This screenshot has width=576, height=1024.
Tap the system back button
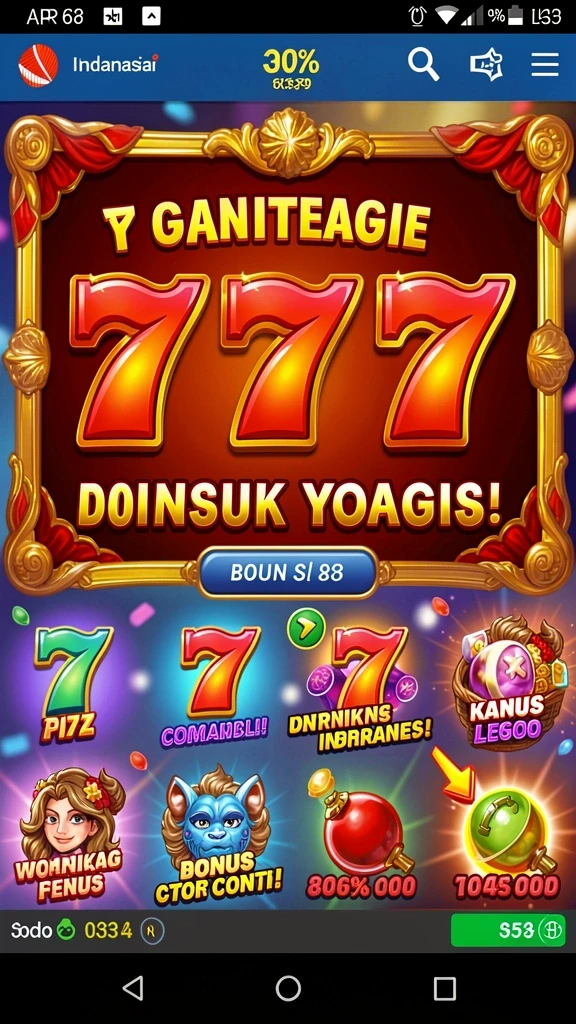[x=133, y=988]
